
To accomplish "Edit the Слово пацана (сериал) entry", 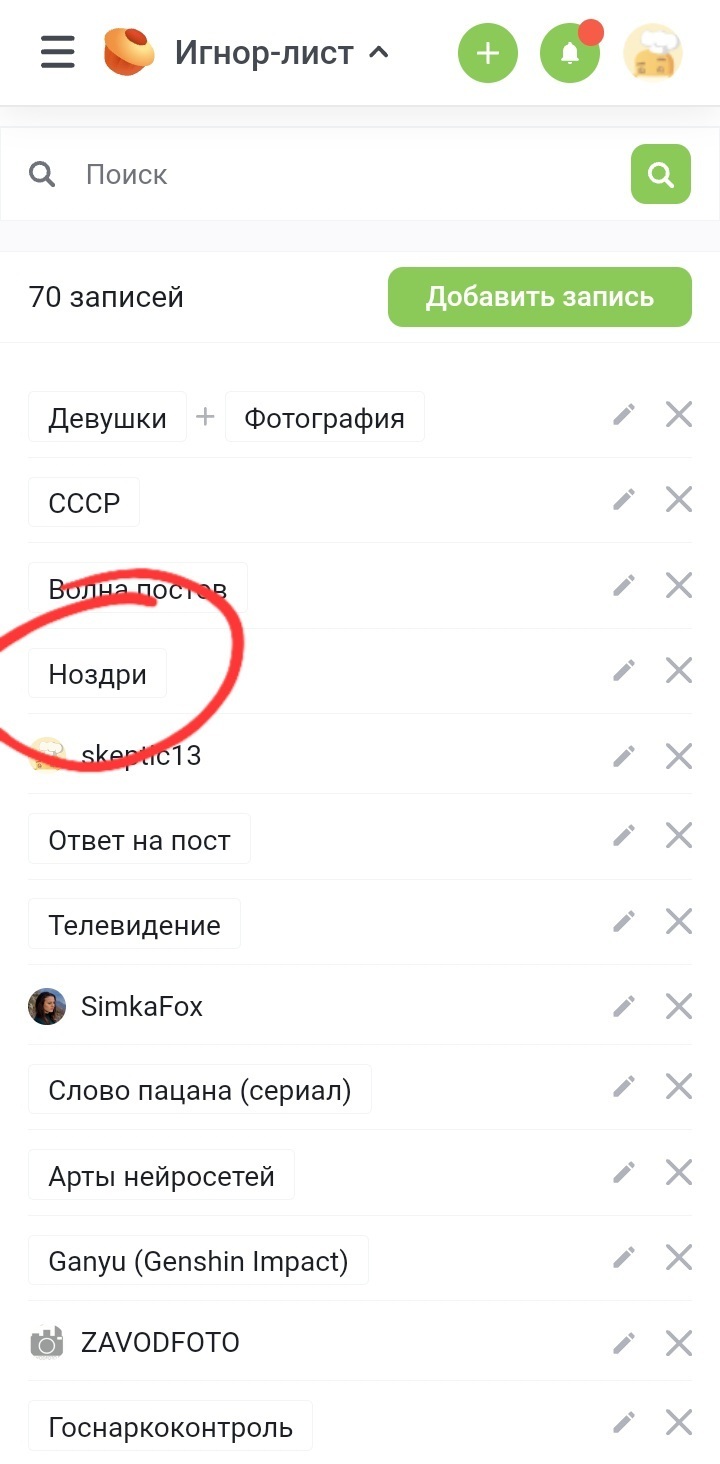I will pos(624,1086).
